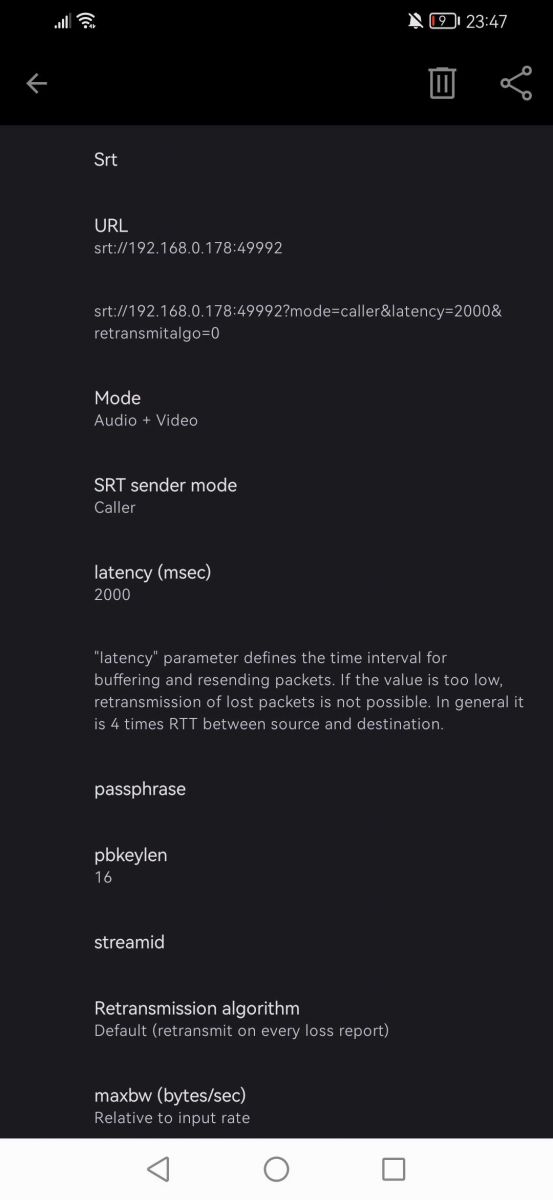Set the passphrase
This screenshot has width=553, height=1200.
point(276,789)
